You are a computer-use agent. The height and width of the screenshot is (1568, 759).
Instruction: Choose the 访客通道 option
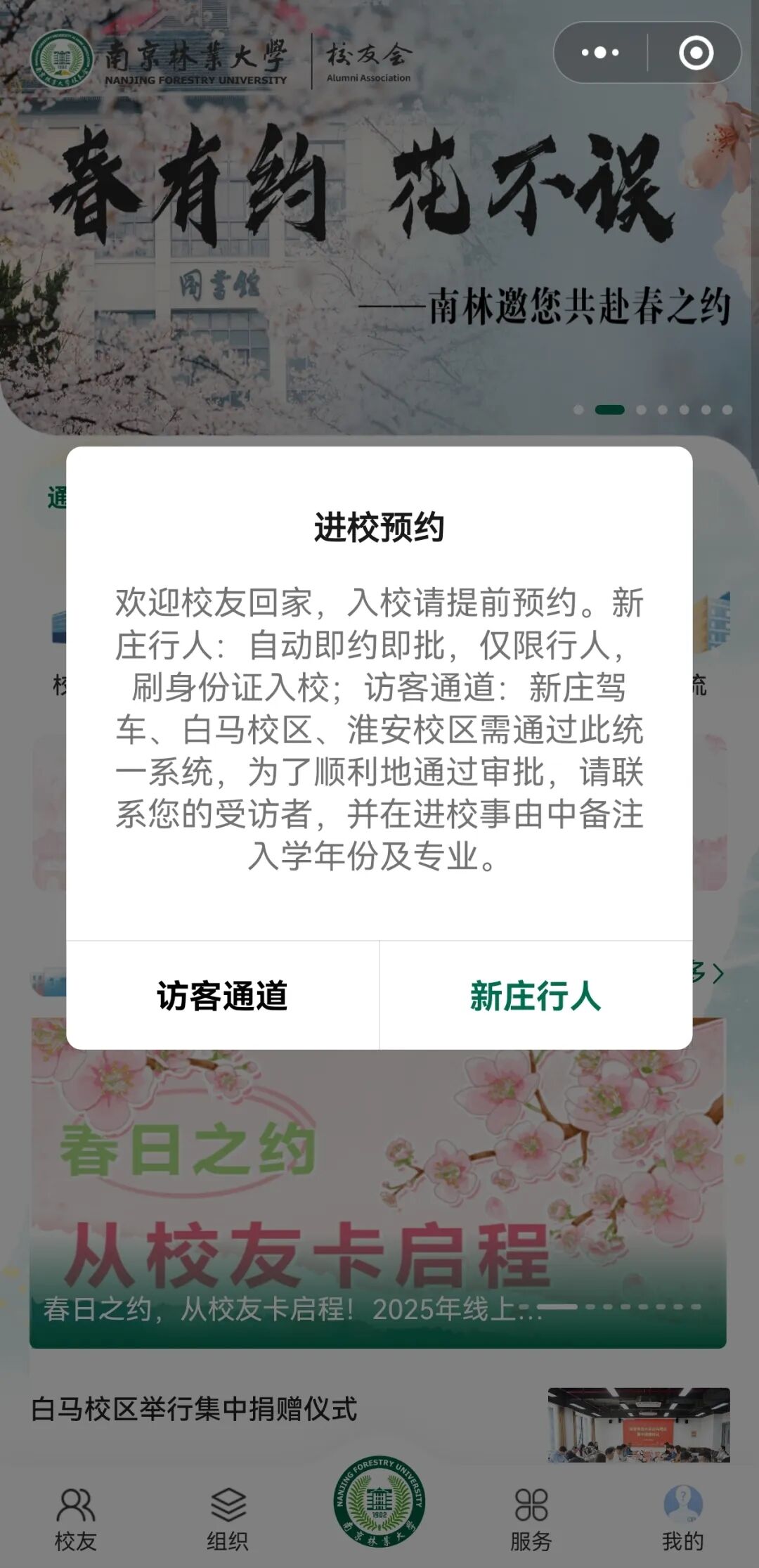point(222,996)
